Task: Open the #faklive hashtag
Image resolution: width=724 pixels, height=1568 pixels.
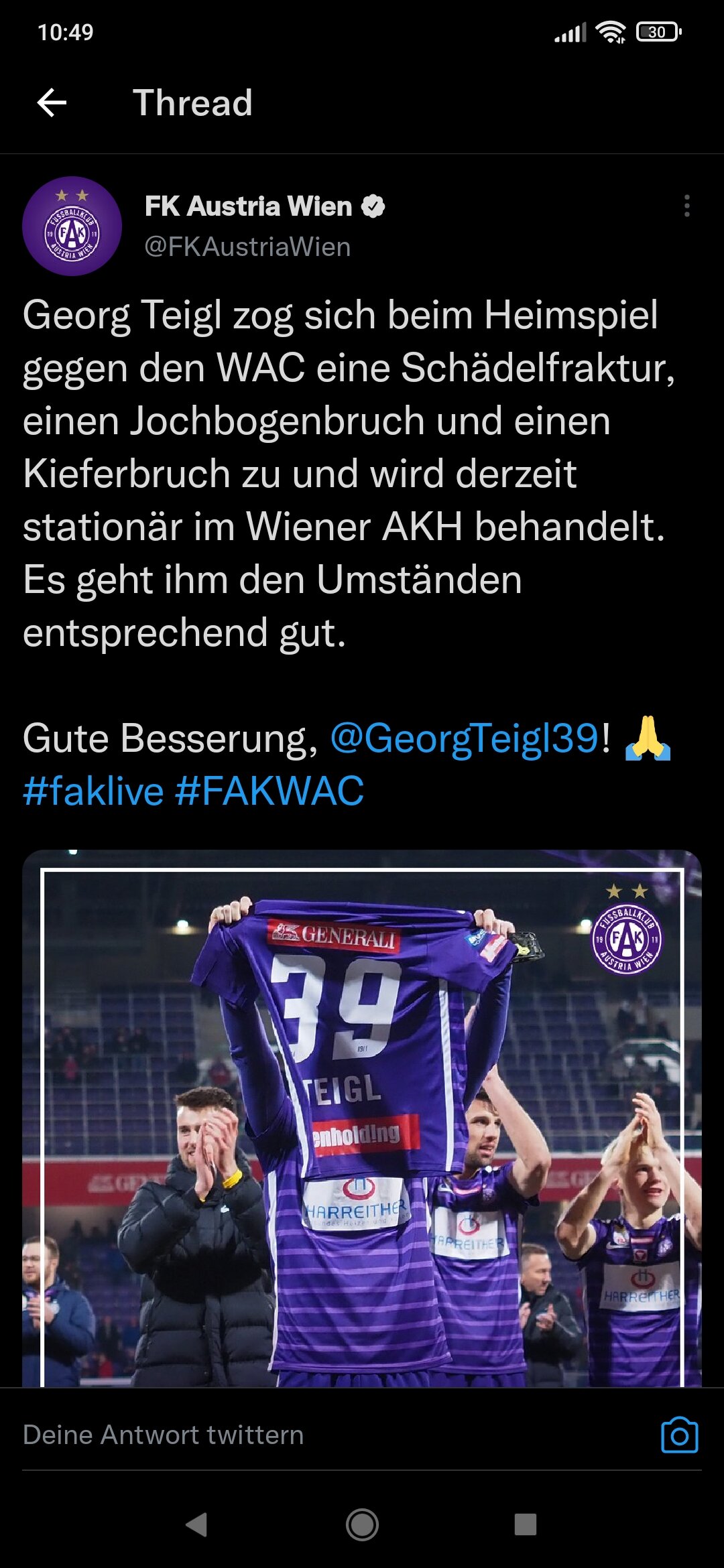Action: click(x=93, y=791)
